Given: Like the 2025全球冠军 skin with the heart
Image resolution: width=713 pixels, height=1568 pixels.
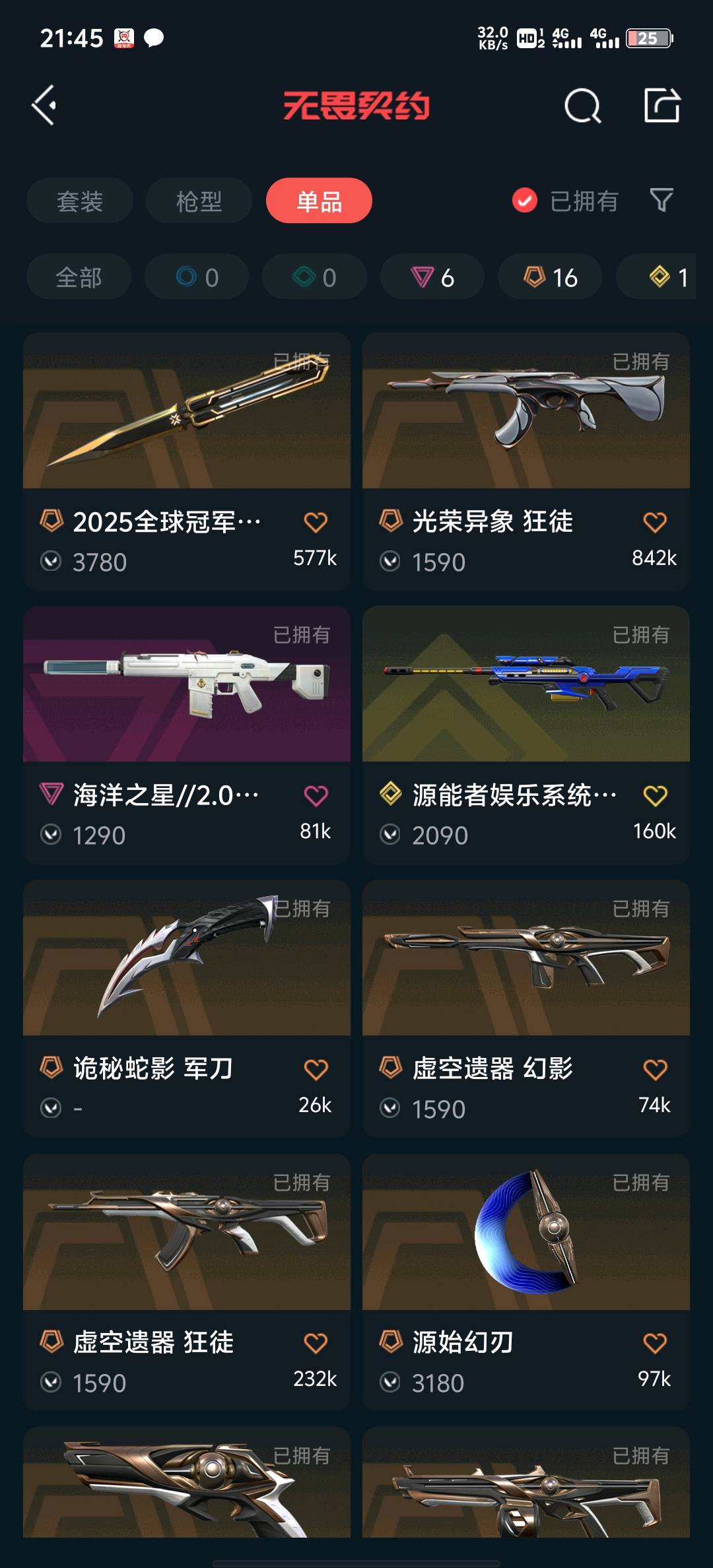Looking at the screenshot, I should click(x=316, y=522).
